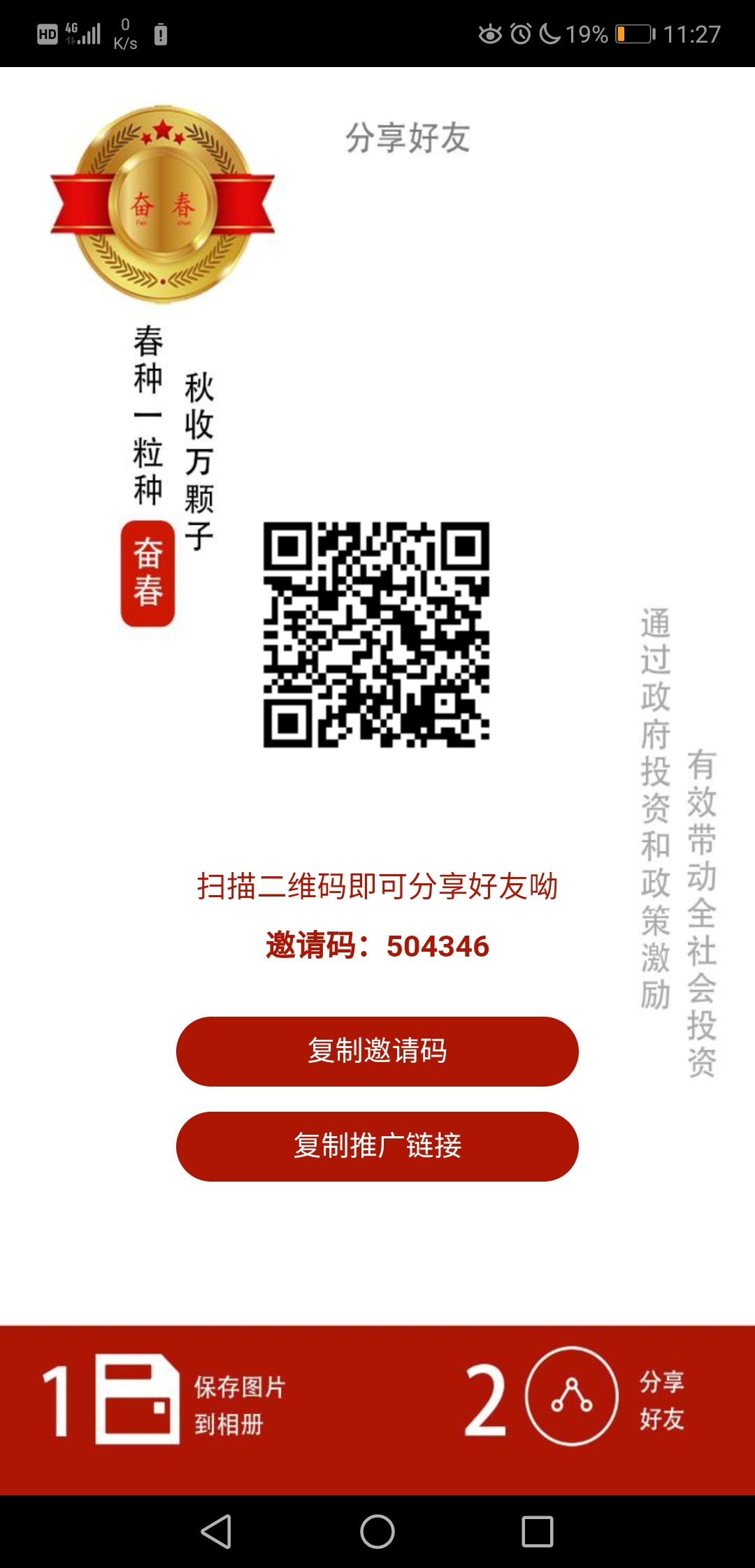Open the 分享好友 header title
This screenshot has width=755, height=1568.
[408, 137]
